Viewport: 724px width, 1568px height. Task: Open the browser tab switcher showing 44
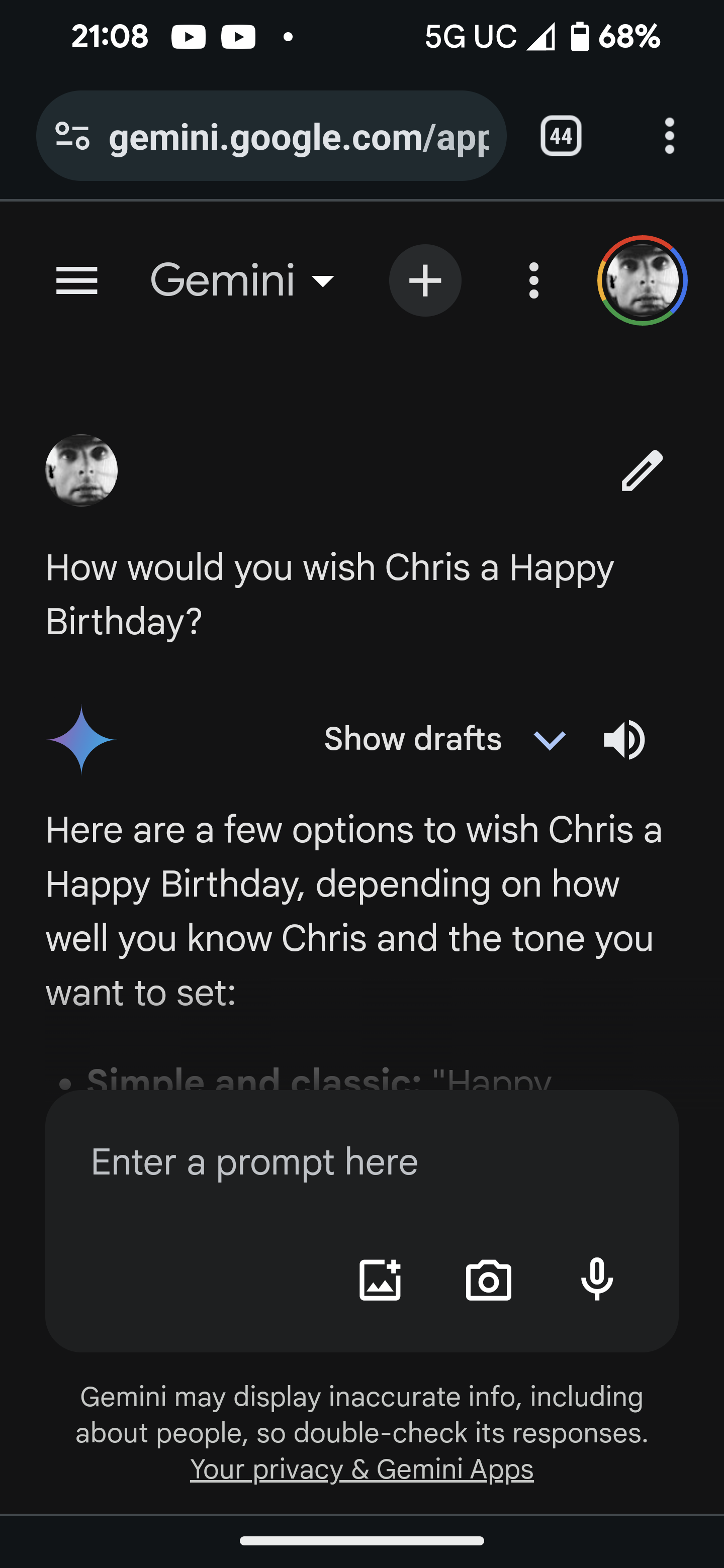(x=561, y=136)
